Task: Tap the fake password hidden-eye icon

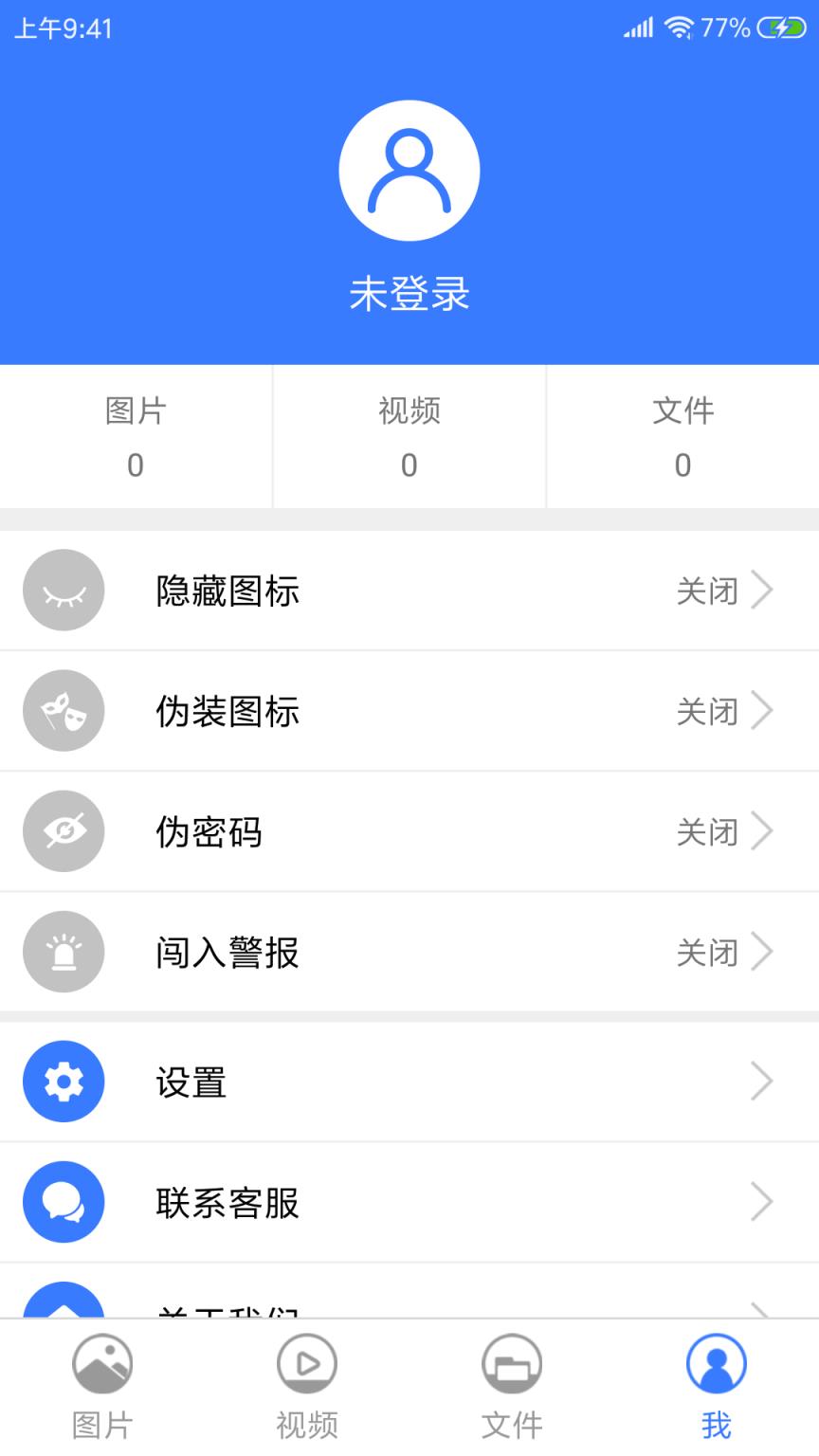Action: 63,831
